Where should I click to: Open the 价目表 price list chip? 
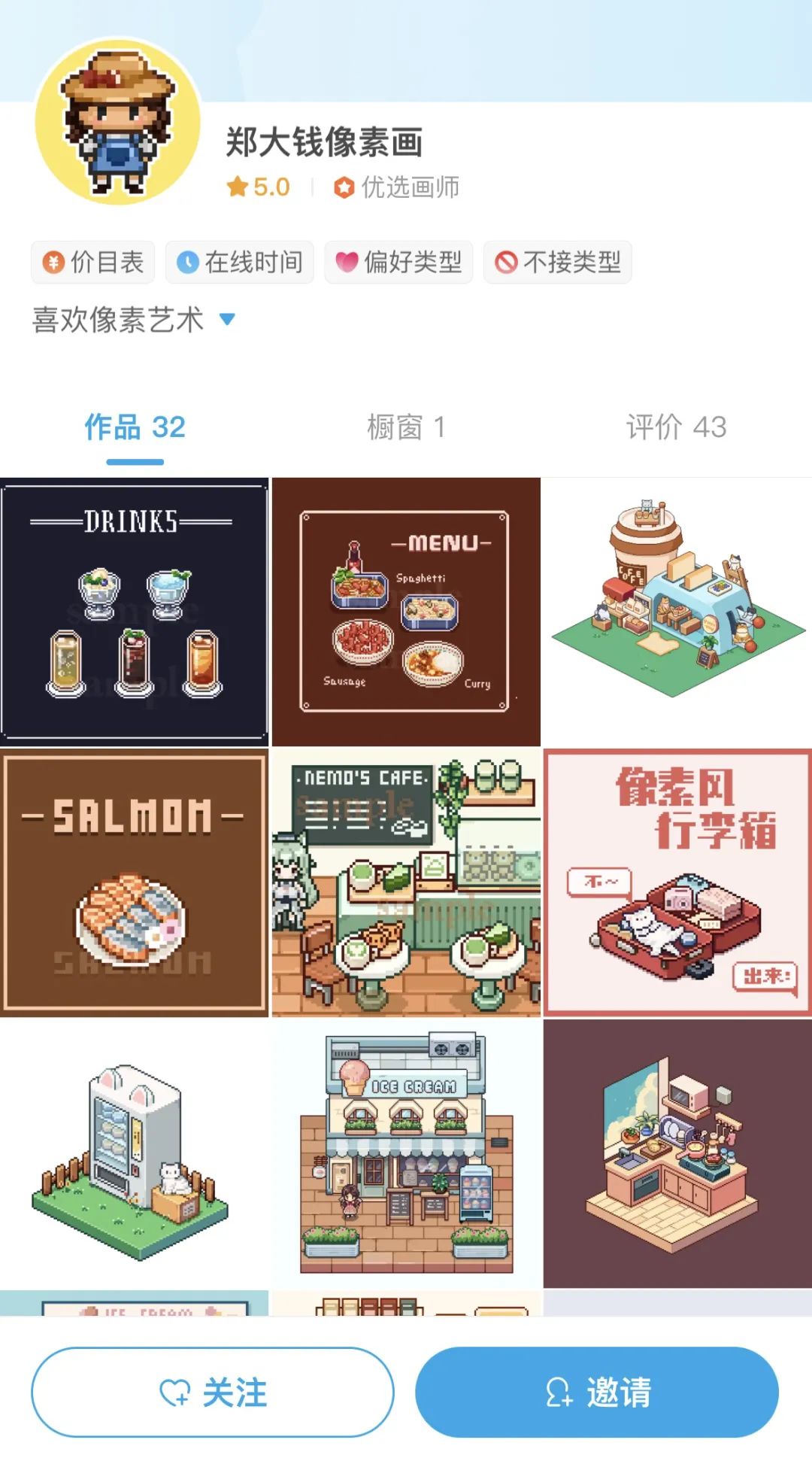click(92, 263)
